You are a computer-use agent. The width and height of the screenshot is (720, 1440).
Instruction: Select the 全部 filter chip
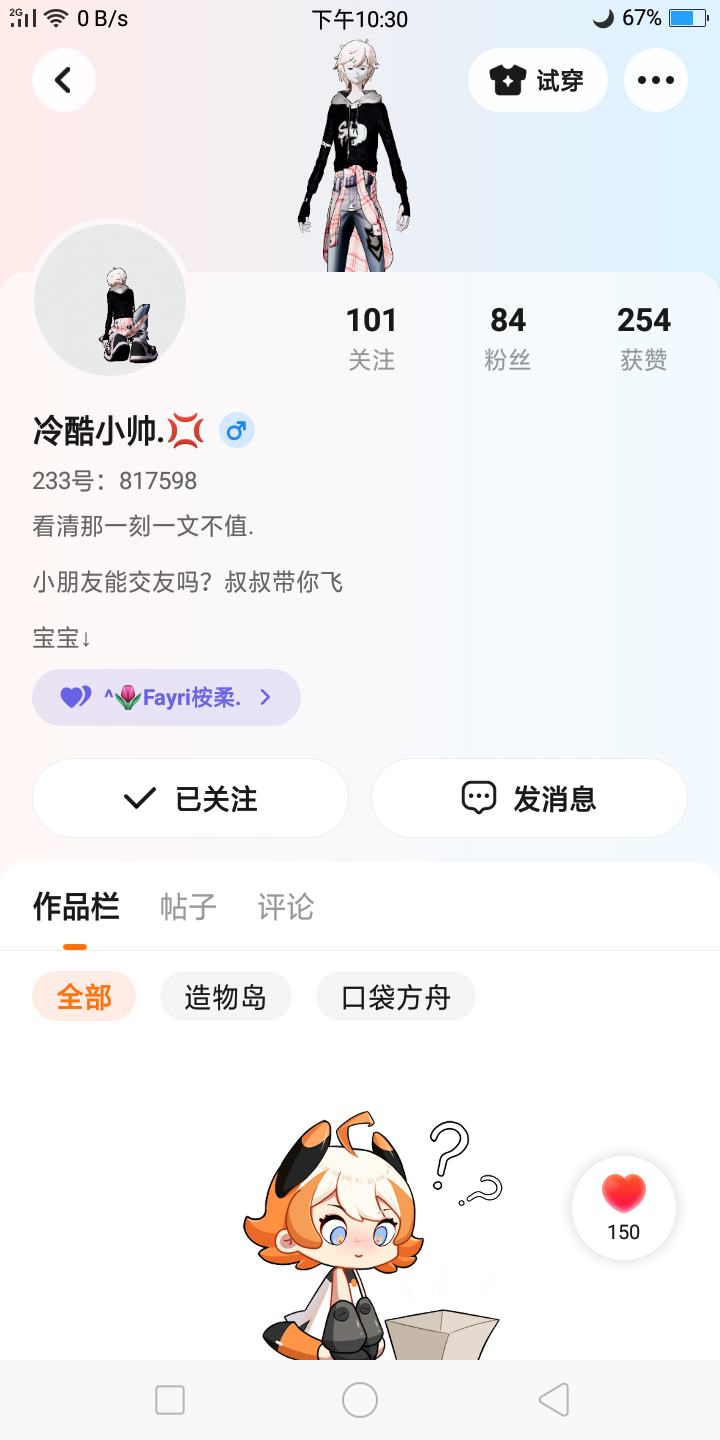[84, 997]
